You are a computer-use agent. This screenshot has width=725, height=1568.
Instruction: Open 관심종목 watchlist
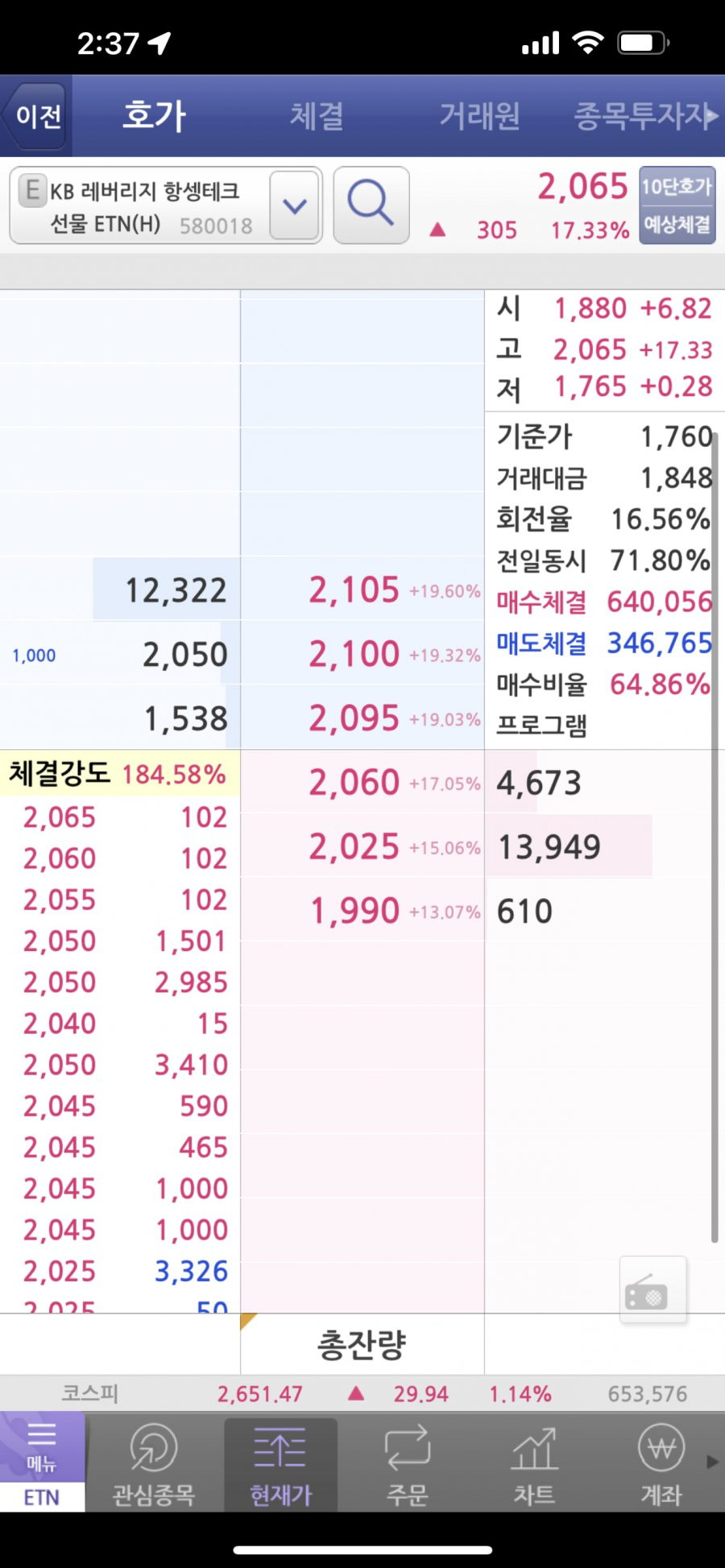tap(153, 1464)
